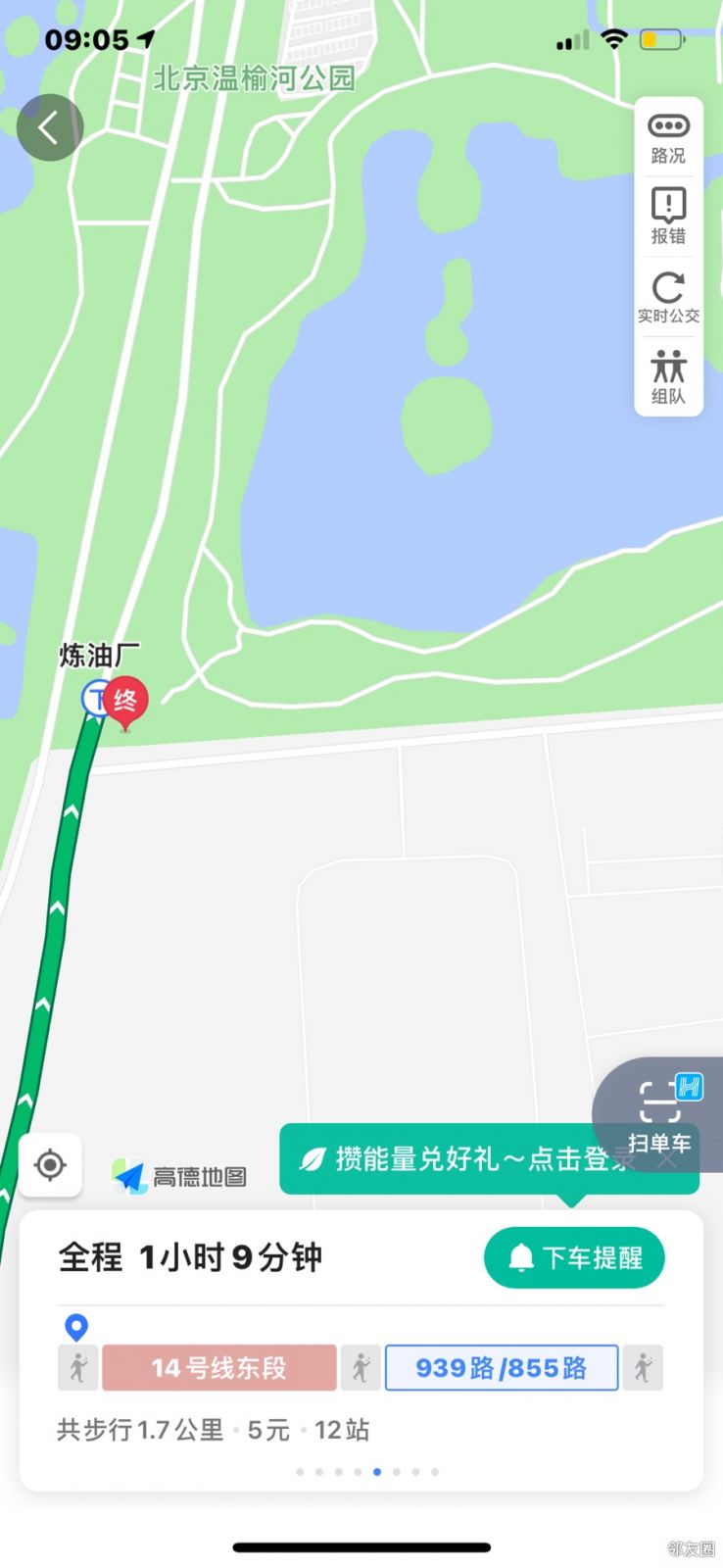Enable the get-off reminder (下车提醒)
723x1568 pixels.
tap(574, 1257)
